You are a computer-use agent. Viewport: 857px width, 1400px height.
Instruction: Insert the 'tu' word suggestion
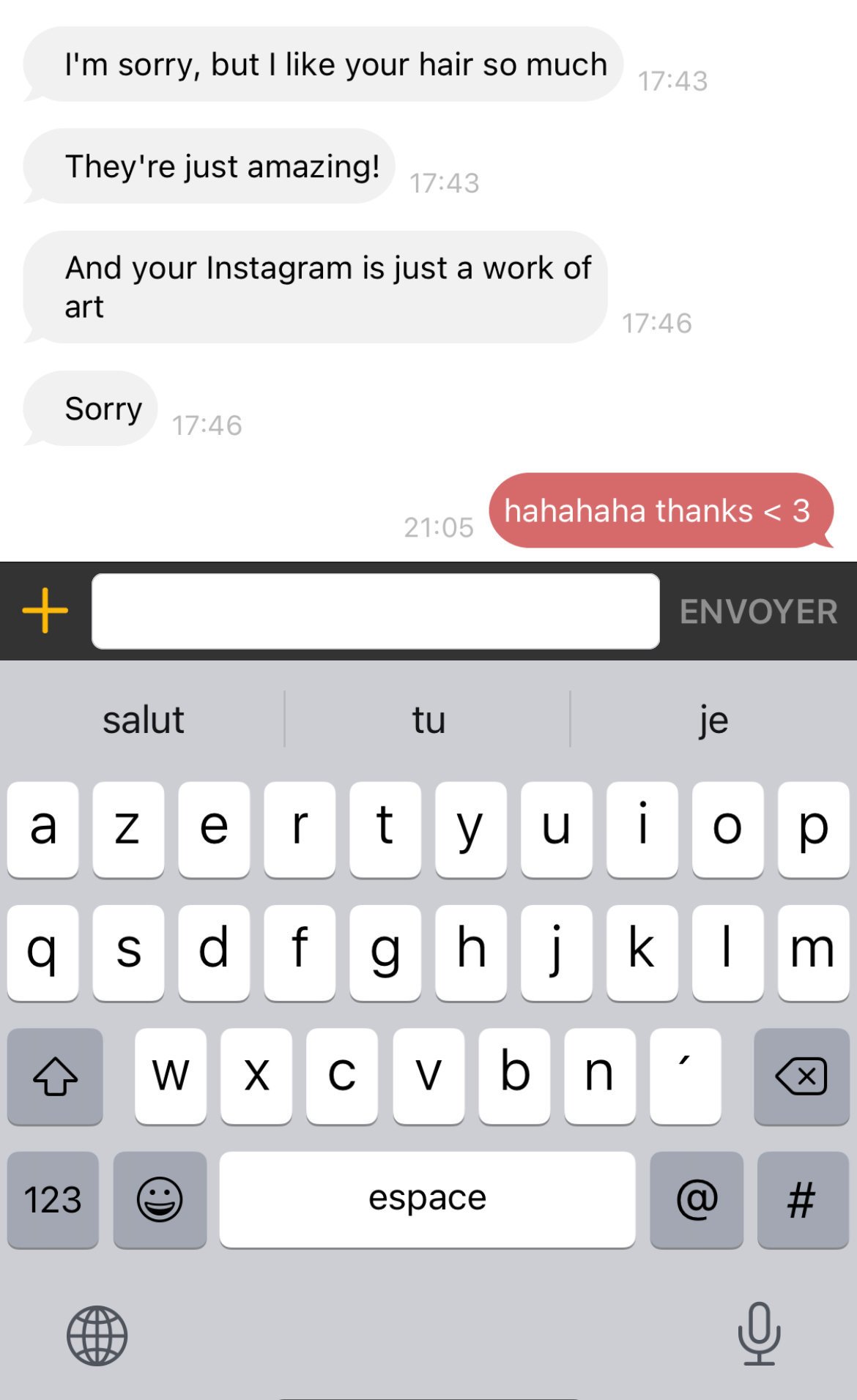tap(428, 720)
